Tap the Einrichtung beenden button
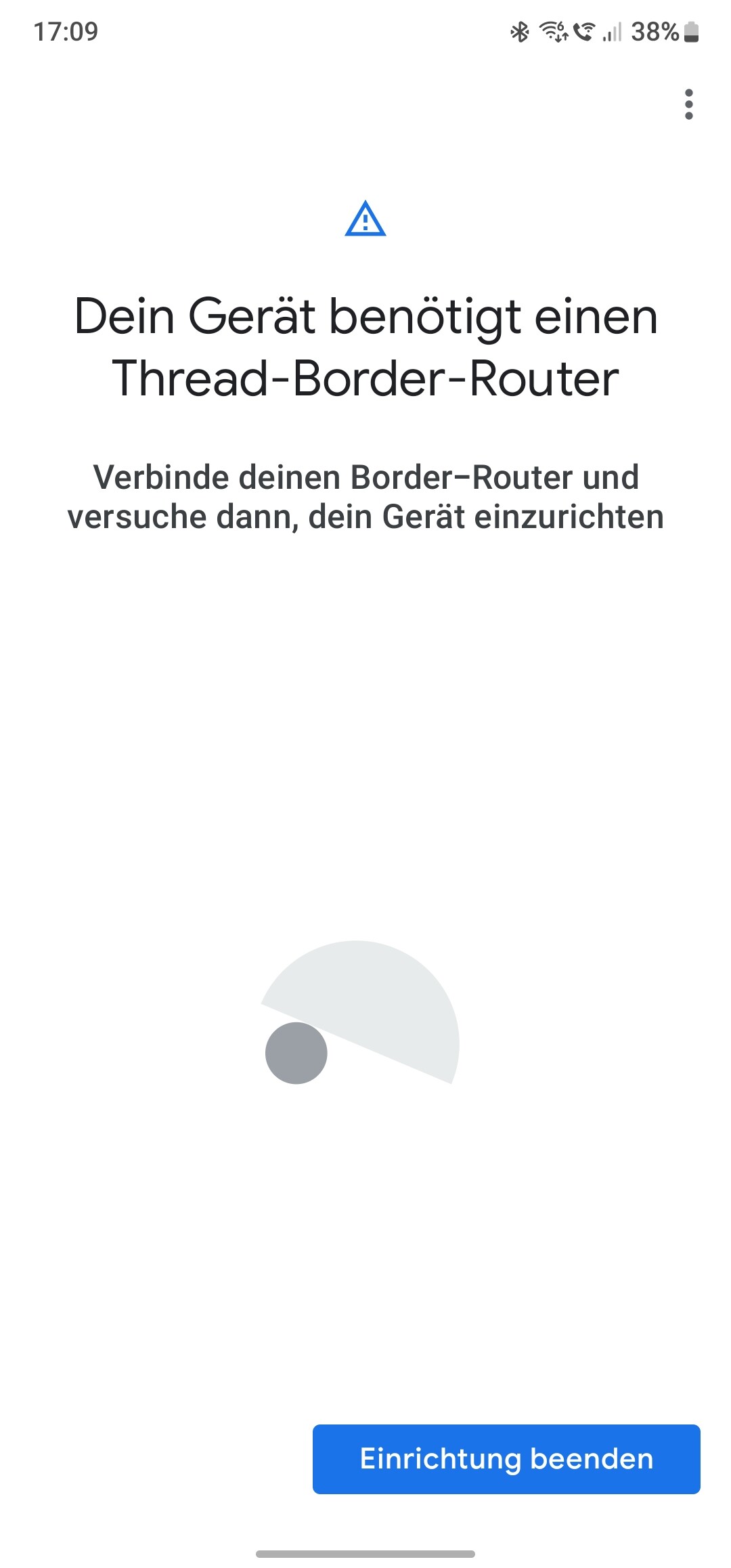Viewport: 731px width, 1568px height. point(506,1459)
